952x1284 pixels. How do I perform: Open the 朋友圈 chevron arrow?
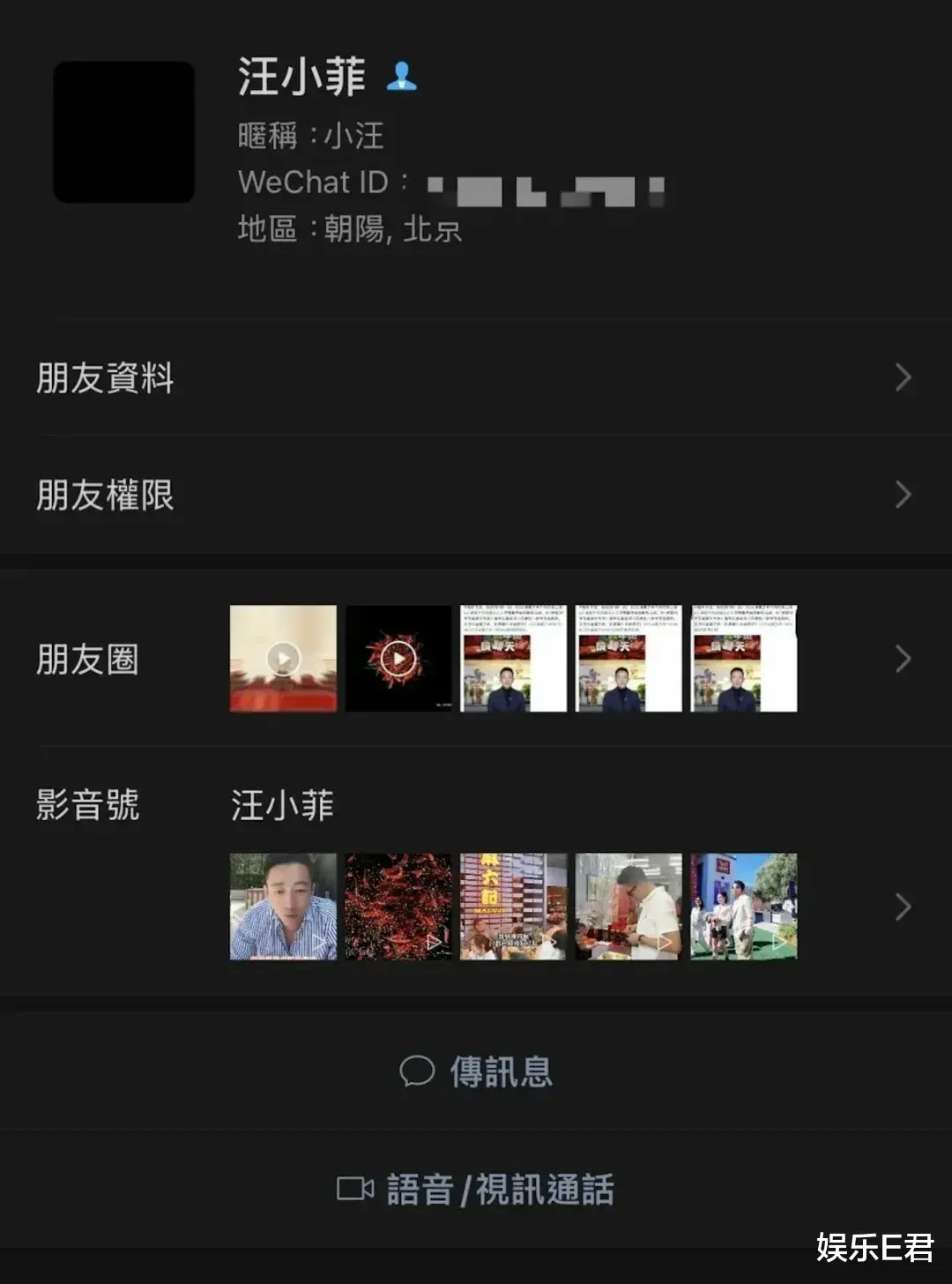(x=902, y=659)
